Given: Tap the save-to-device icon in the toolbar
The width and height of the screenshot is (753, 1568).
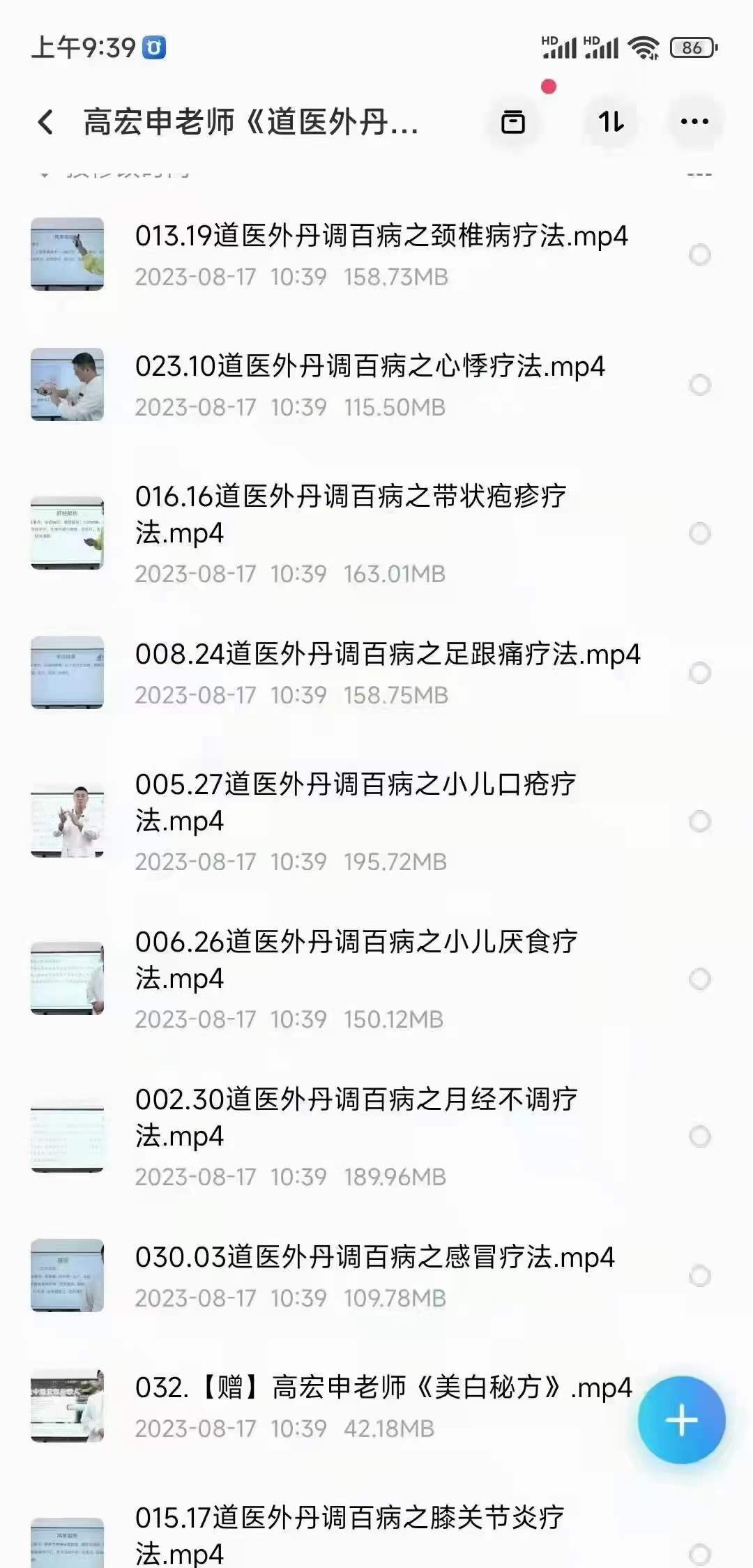Looking at the screenshot, I should (513, 120).
